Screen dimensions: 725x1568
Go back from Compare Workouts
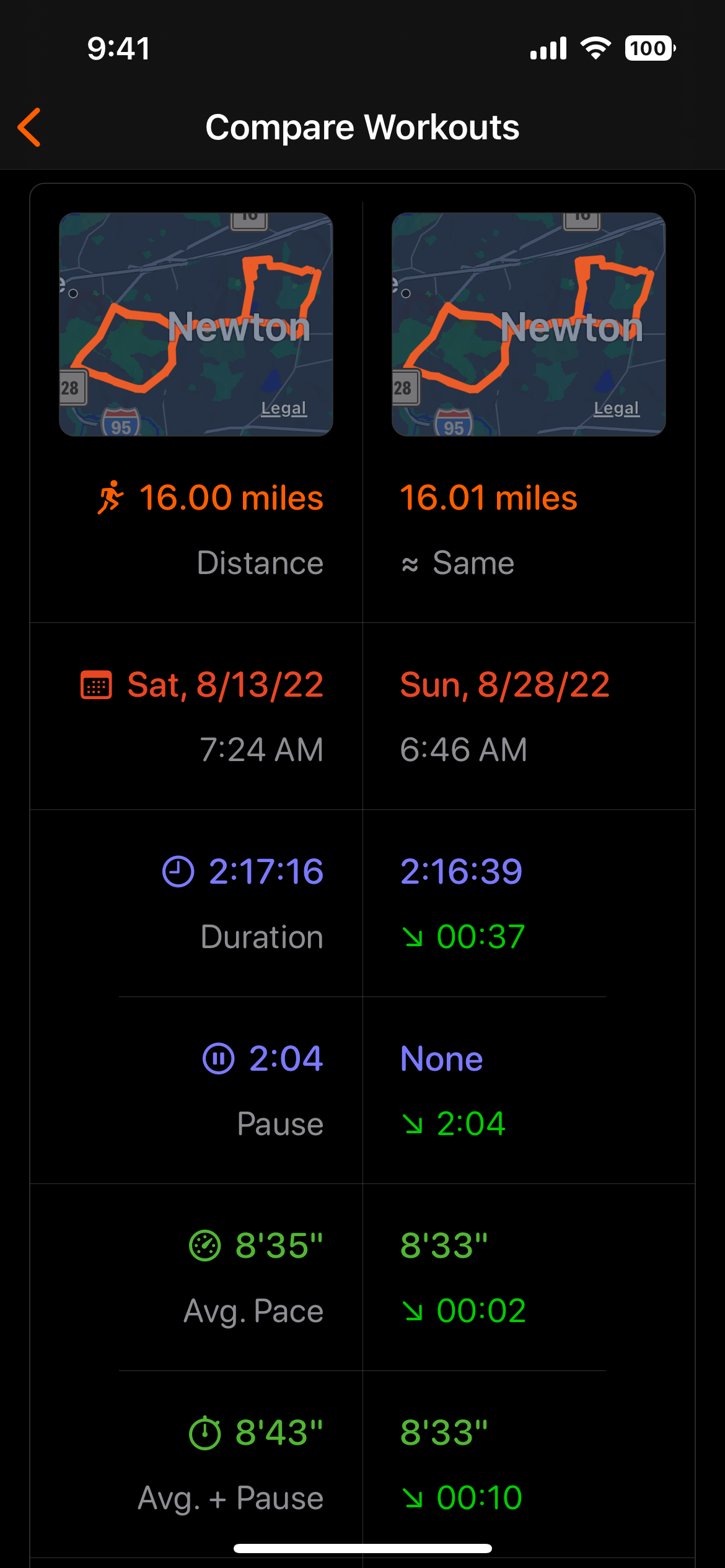tap(30, 128)
